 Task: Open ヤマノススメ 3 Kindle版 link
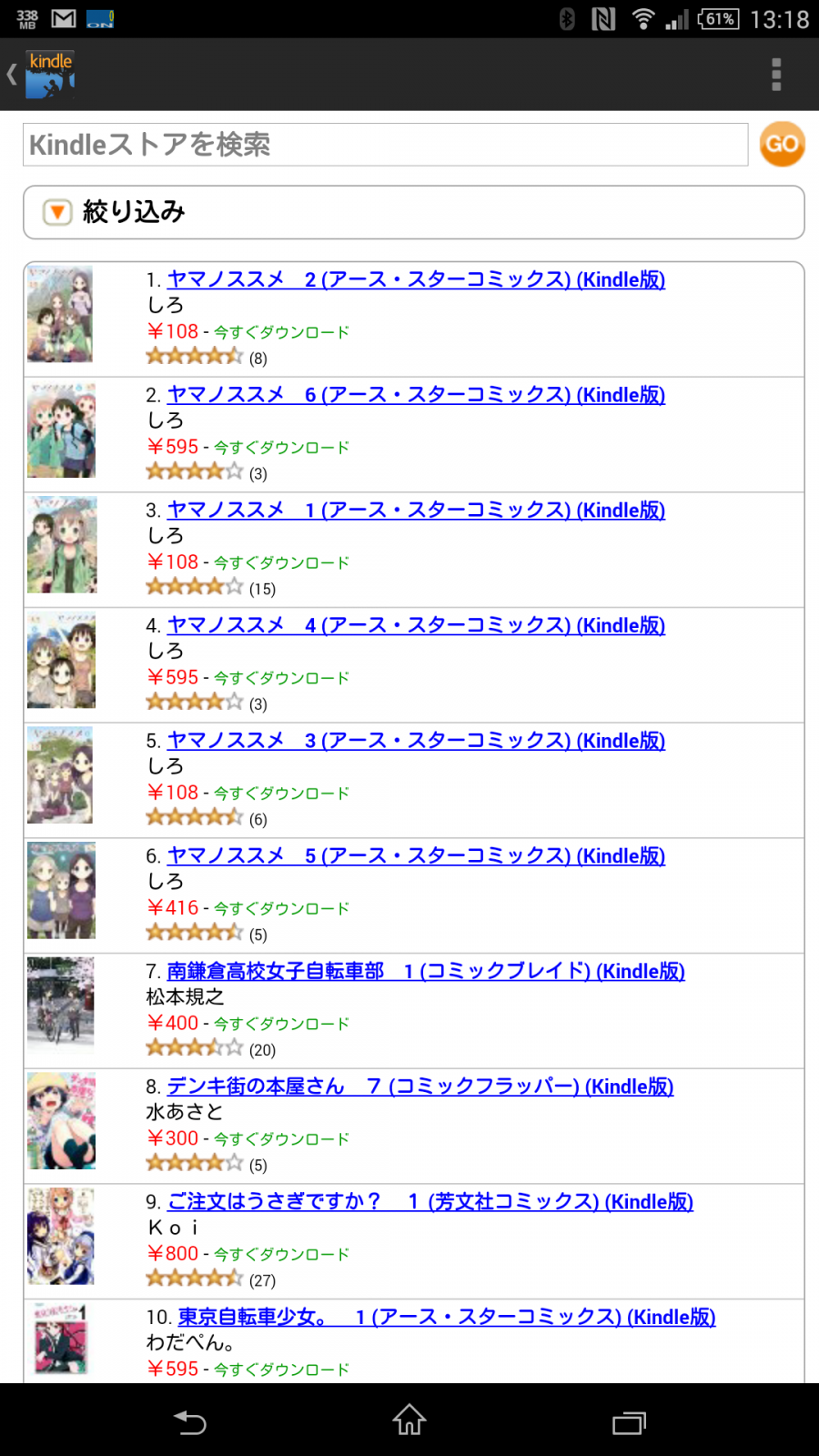pyautogui.click(x=416, y=741)
